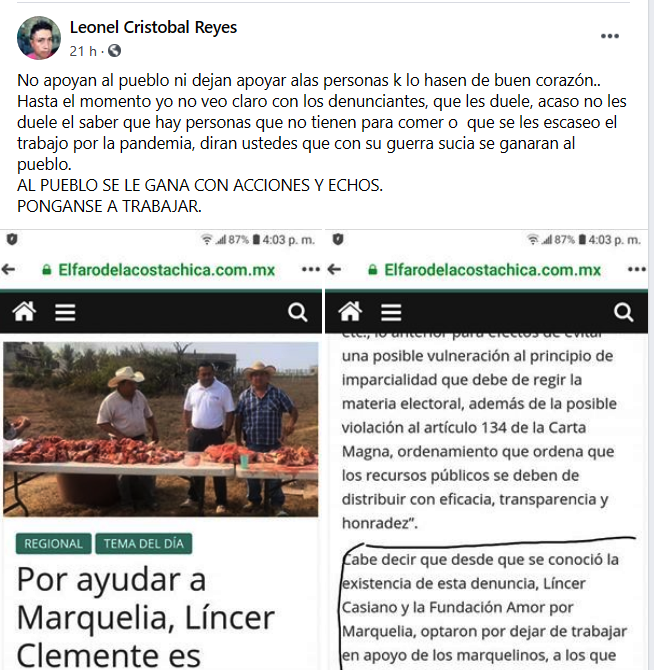This screenshot has height=670, width=654.
Task: Open the attached screenshot with the underlined article text
Action: pyautogui.click(x=489, y=450)
